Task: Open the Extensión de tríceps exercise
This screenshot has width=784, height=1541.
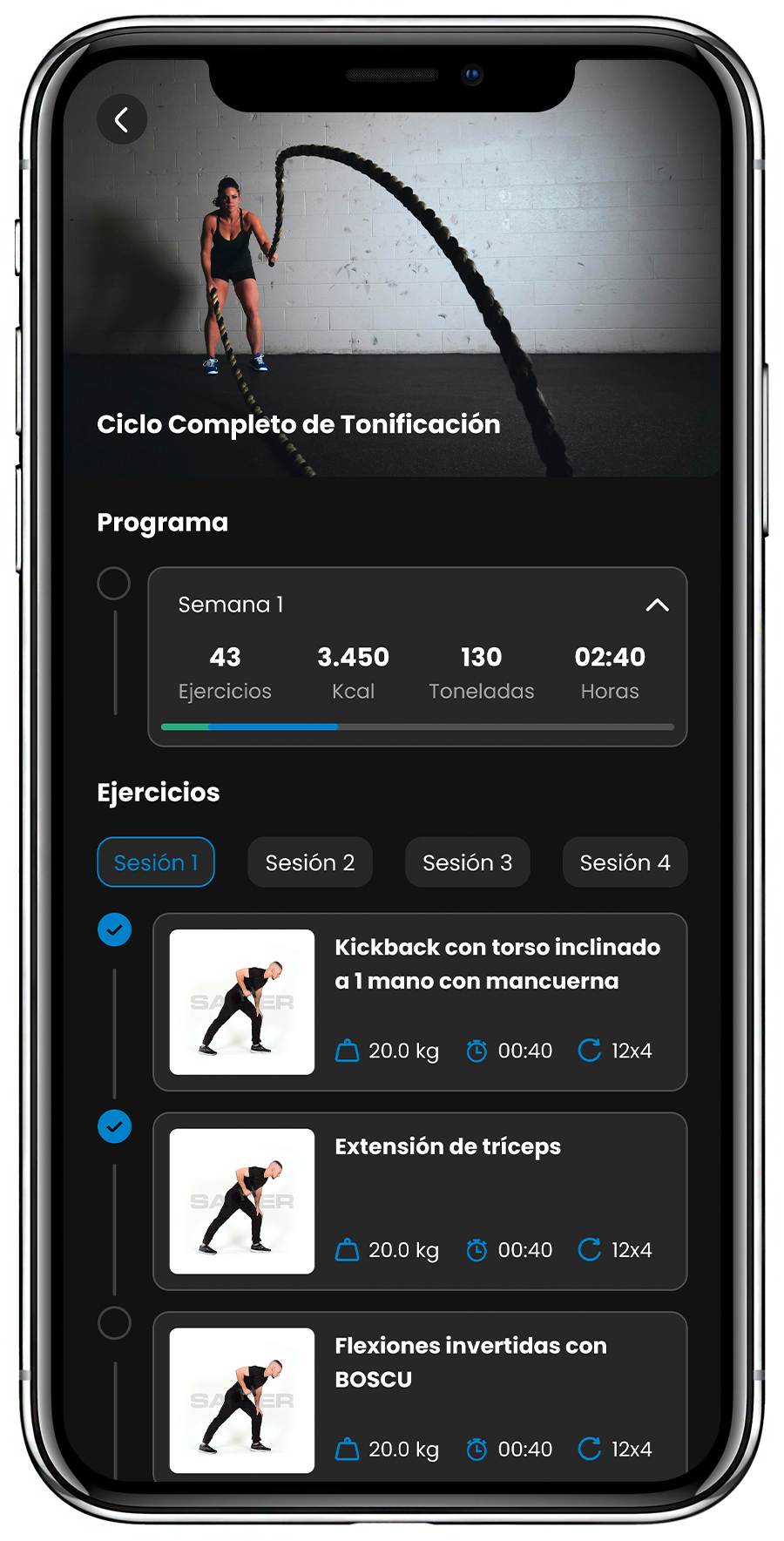Action: click(x=448, y=1146)
